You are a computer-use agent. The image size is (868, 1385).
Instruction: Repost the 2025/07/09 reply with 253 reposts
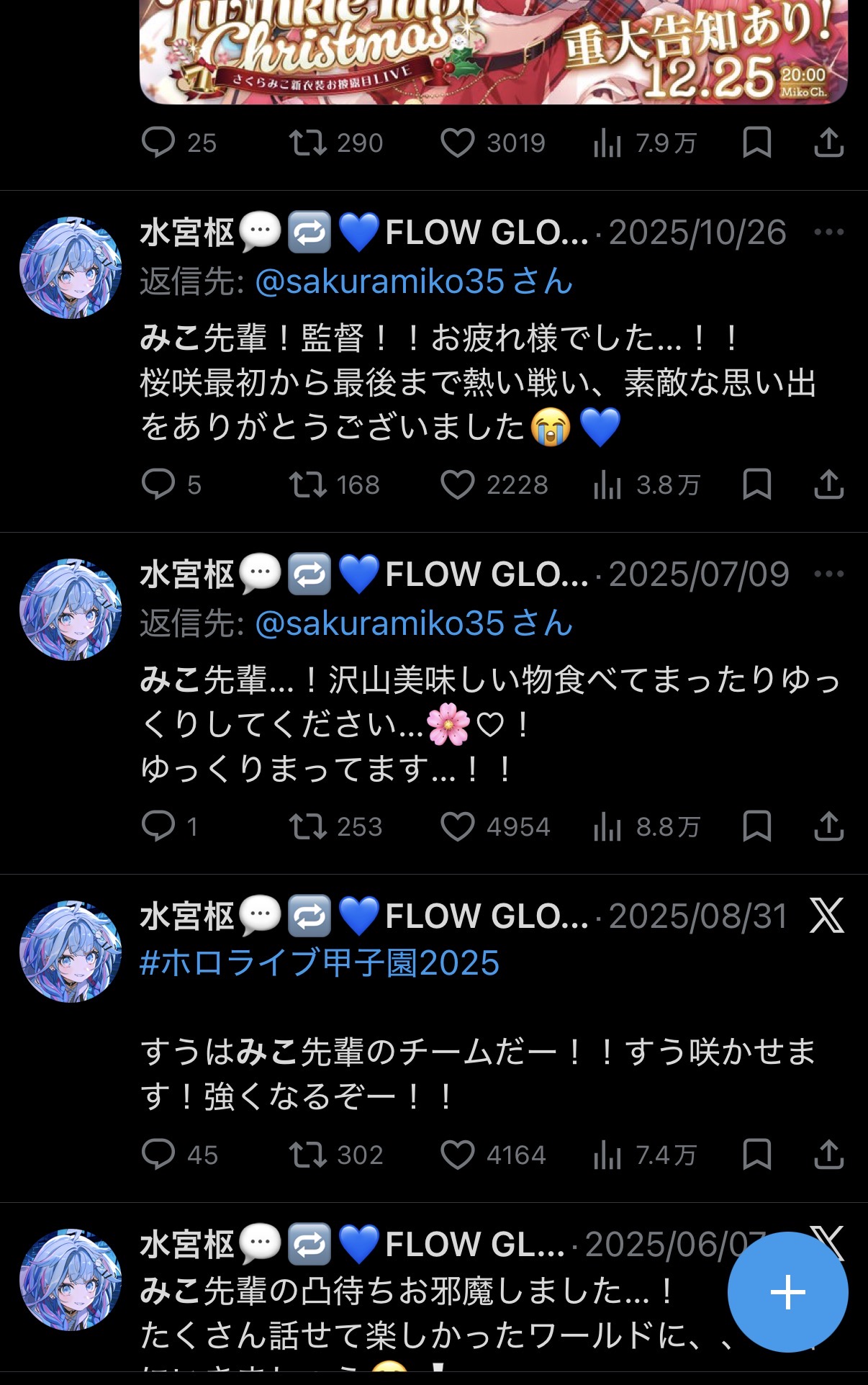click(x=308, y=826)
